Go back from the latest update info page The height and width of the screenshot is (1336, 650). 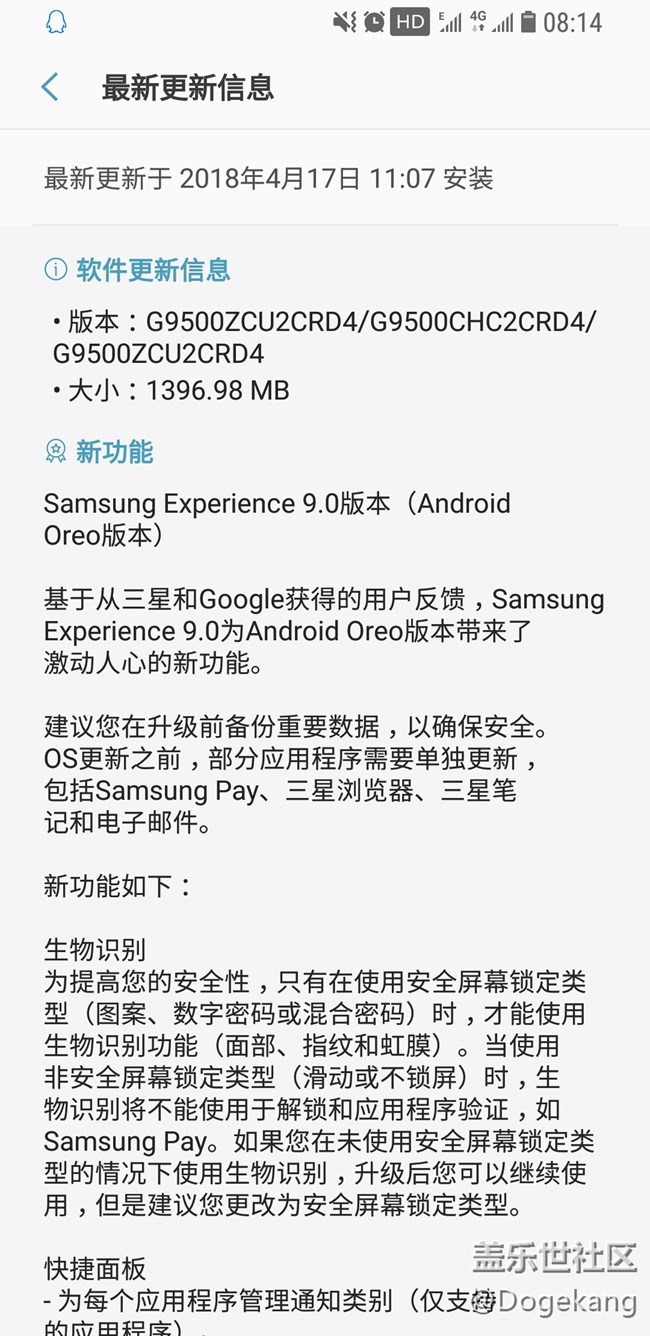(x=50, y=87)
